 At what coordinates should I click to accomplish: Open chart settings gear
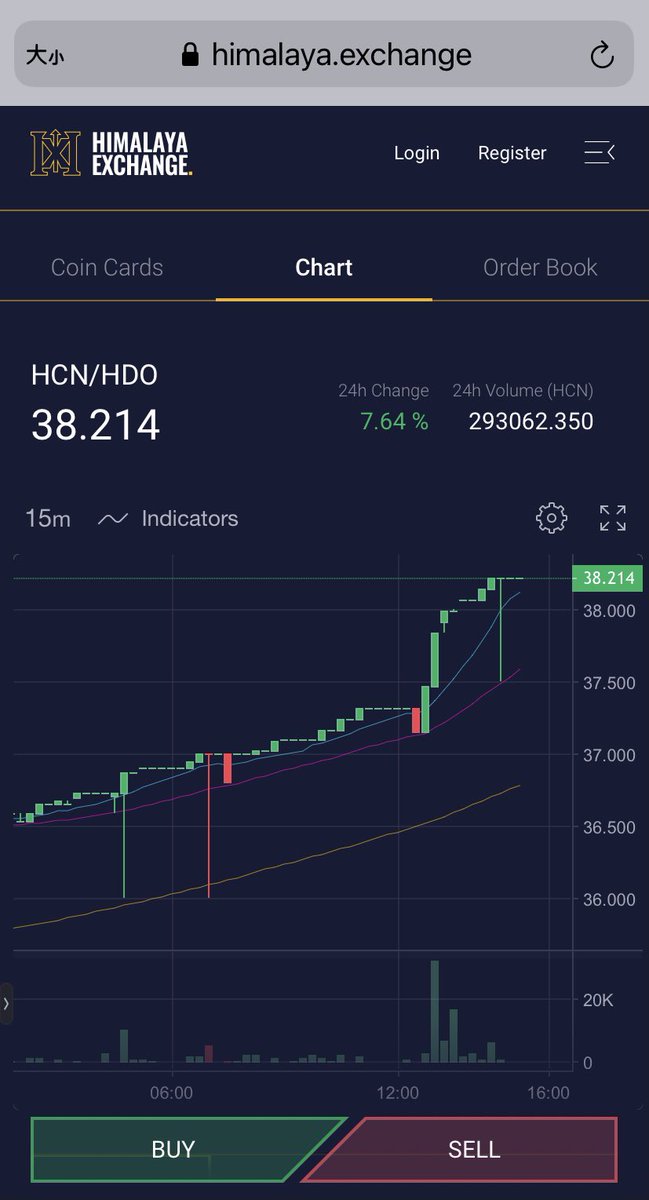(552, 518)
